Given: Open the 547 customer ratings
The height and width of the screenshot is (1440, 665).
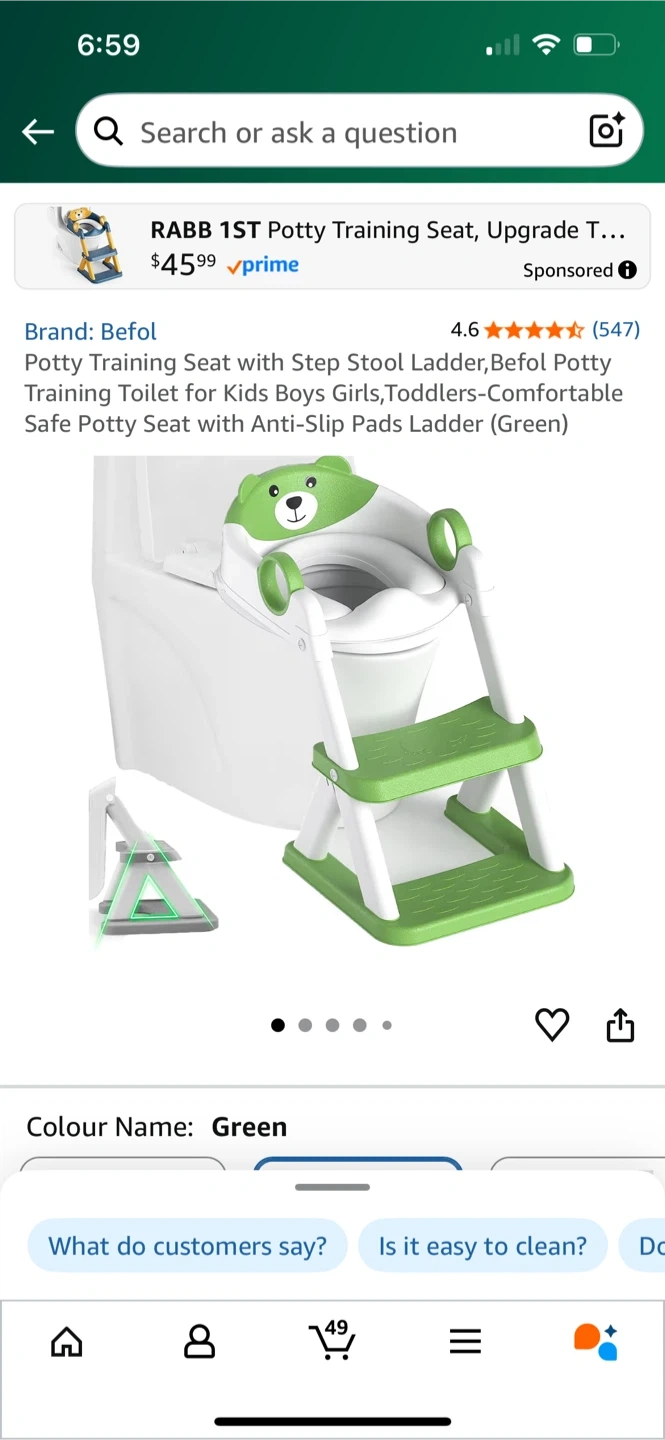Looking at the screenshot, I should 615,329.
